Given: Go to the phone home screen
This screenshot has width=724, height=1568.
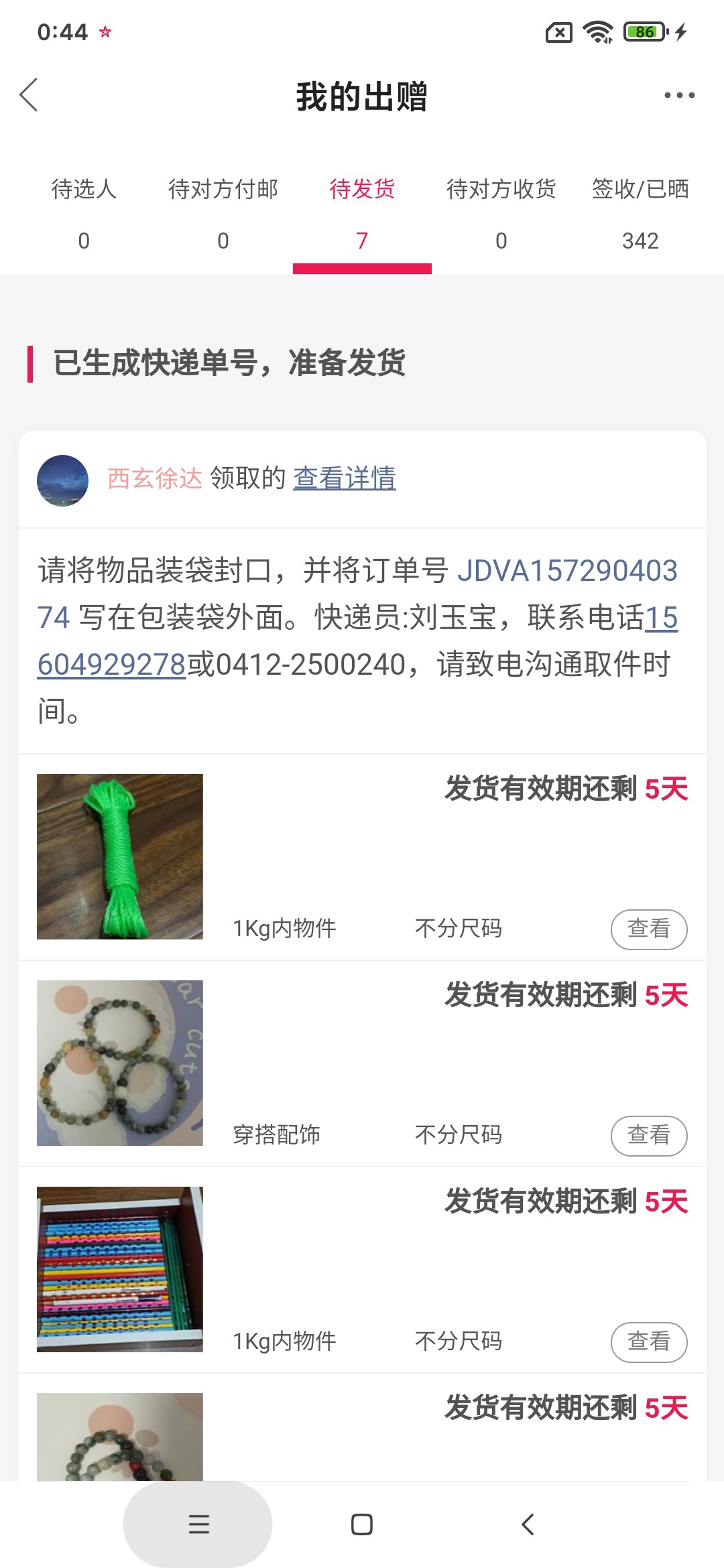Looking at the screenshot, I should 362,1524.
